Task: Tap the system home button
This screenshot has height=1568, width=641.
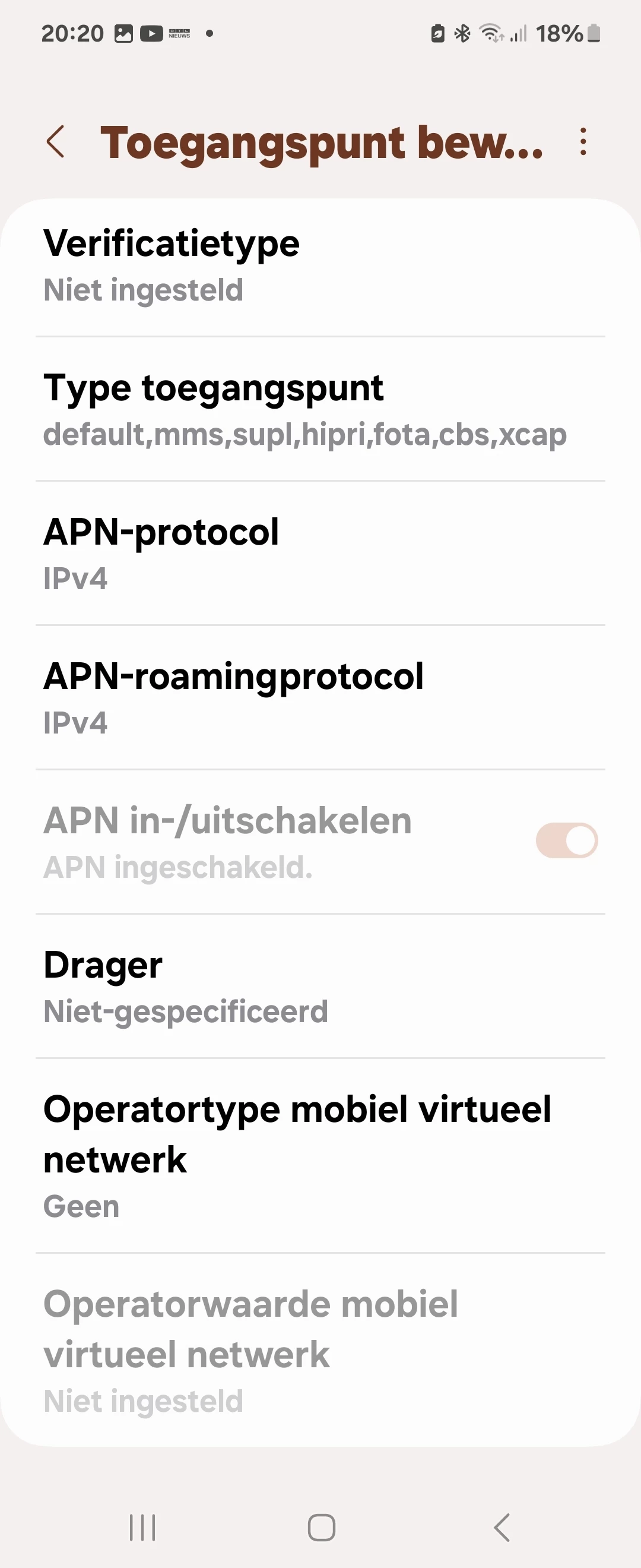Action: [321, 1527]
